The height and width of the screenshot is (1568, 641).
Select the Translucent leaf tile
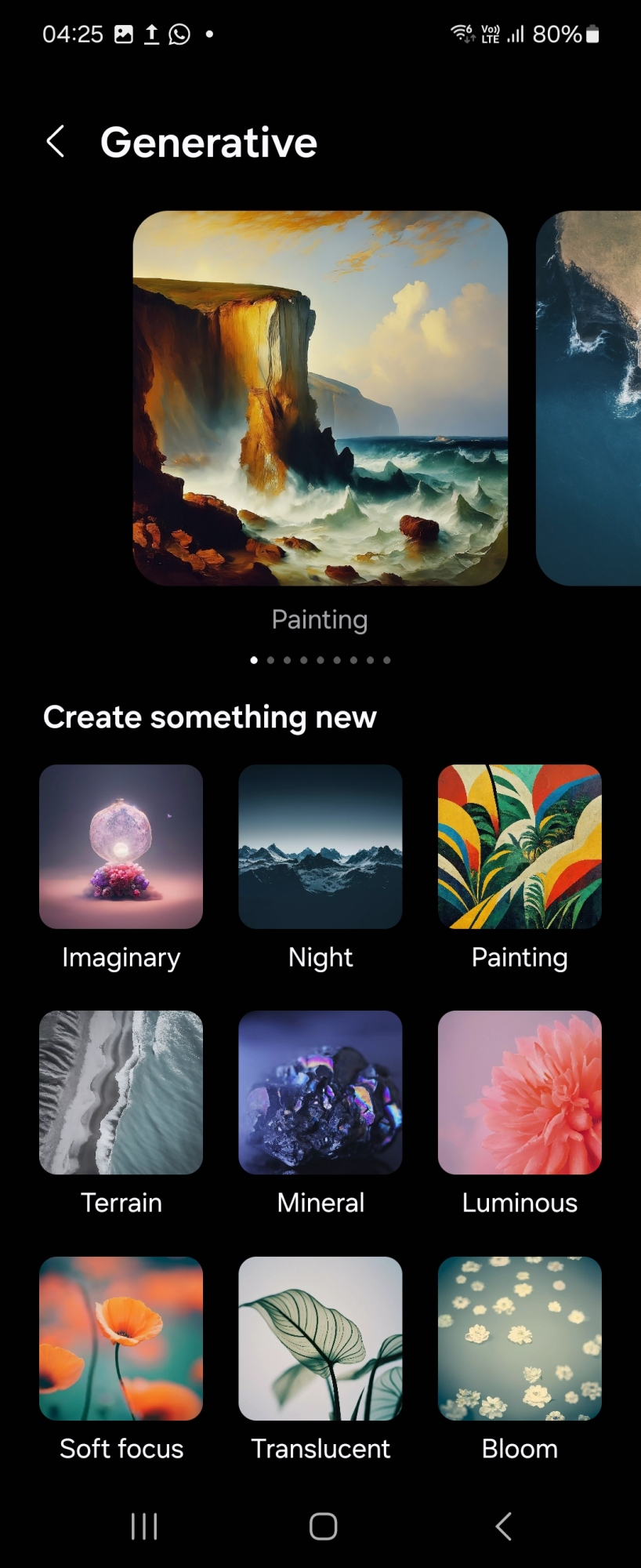coord(320,1338)
